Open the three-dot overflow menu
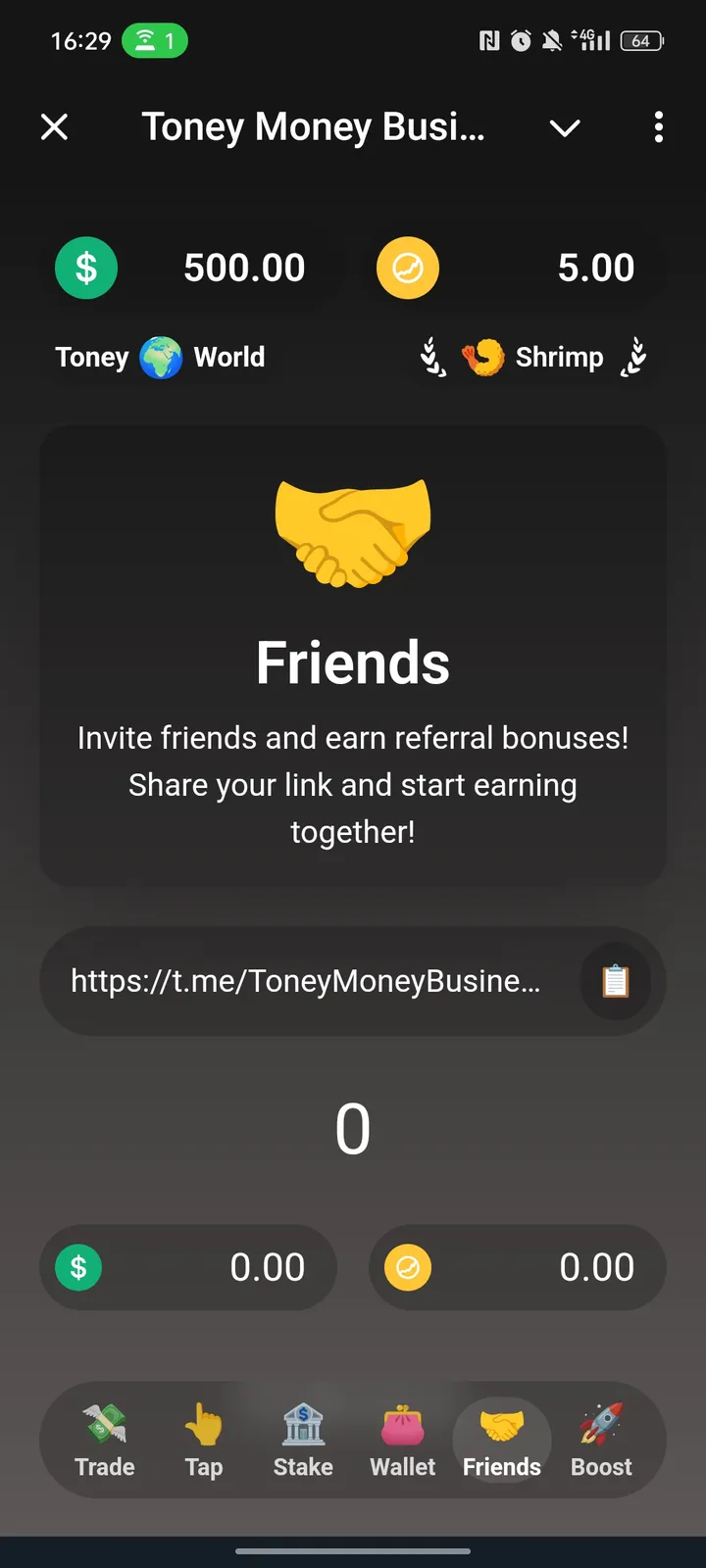Viewport: 706px width, 1568px height. tap(658, 127)
